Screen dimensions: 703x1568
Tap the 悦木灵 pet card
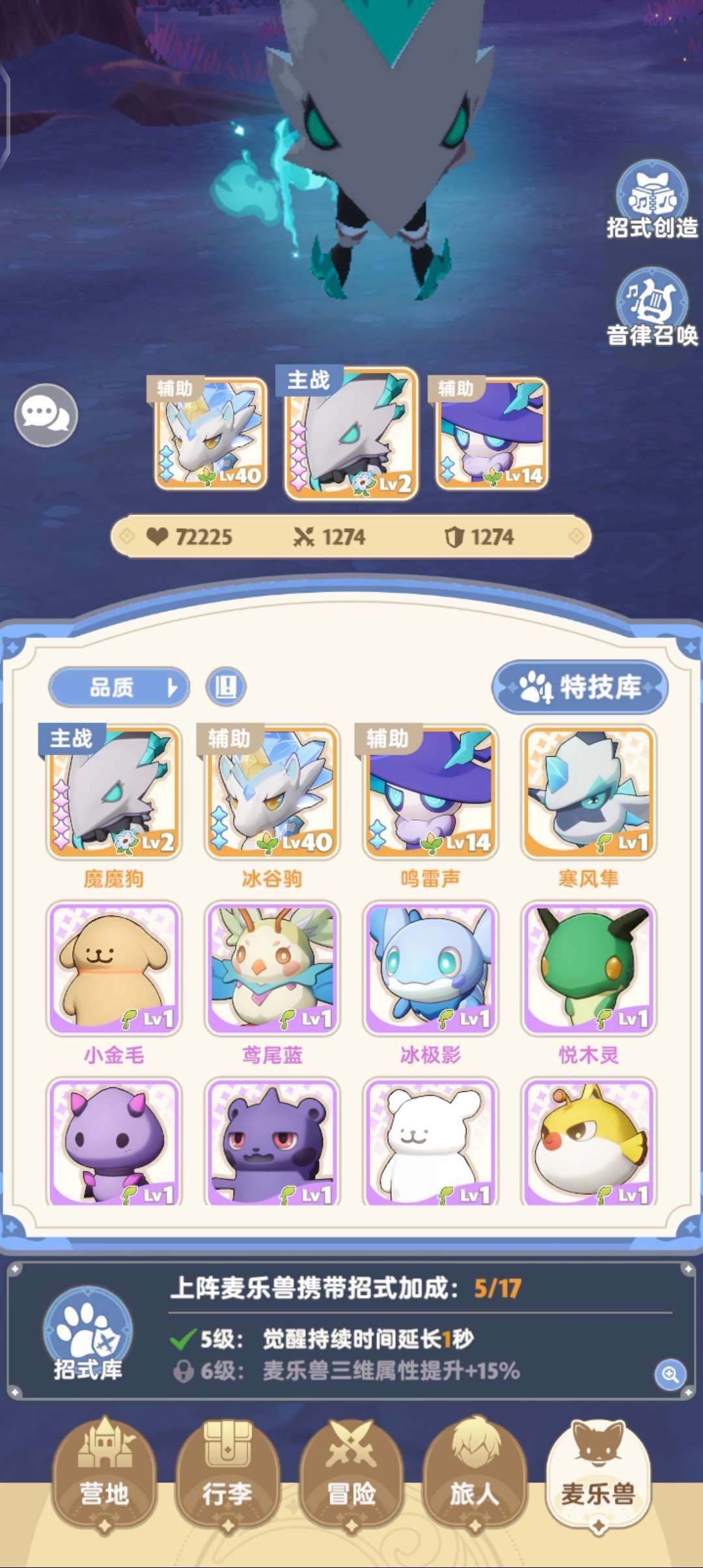pos(588,968)
